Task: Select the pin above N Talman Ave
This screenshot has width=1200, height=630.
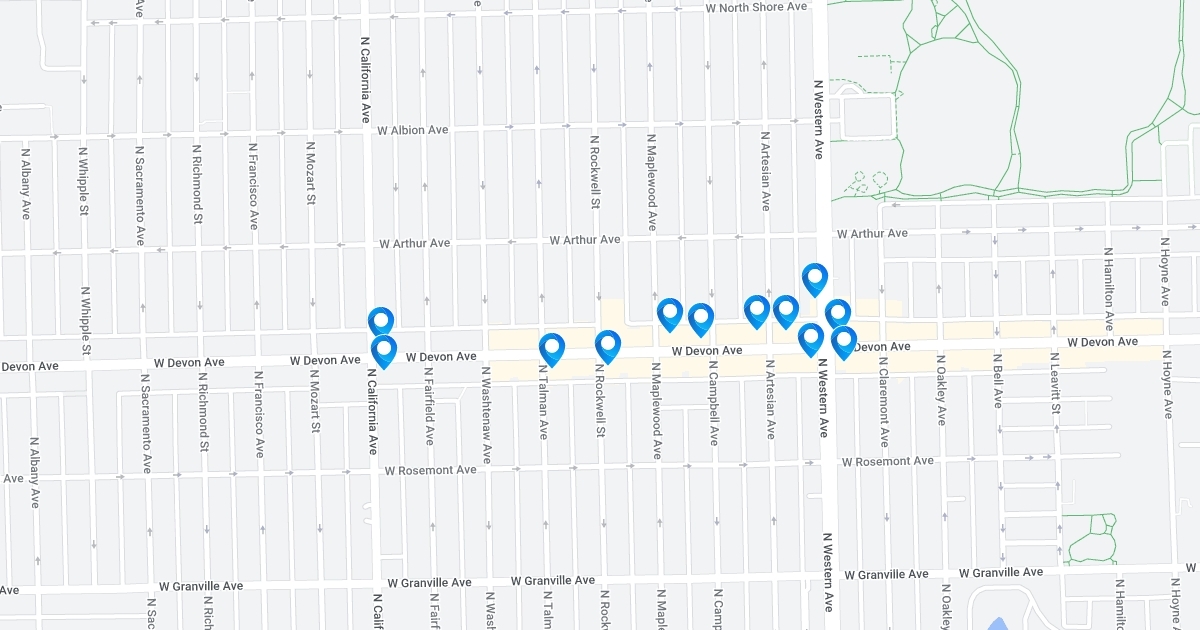Action: click(552, 348)
